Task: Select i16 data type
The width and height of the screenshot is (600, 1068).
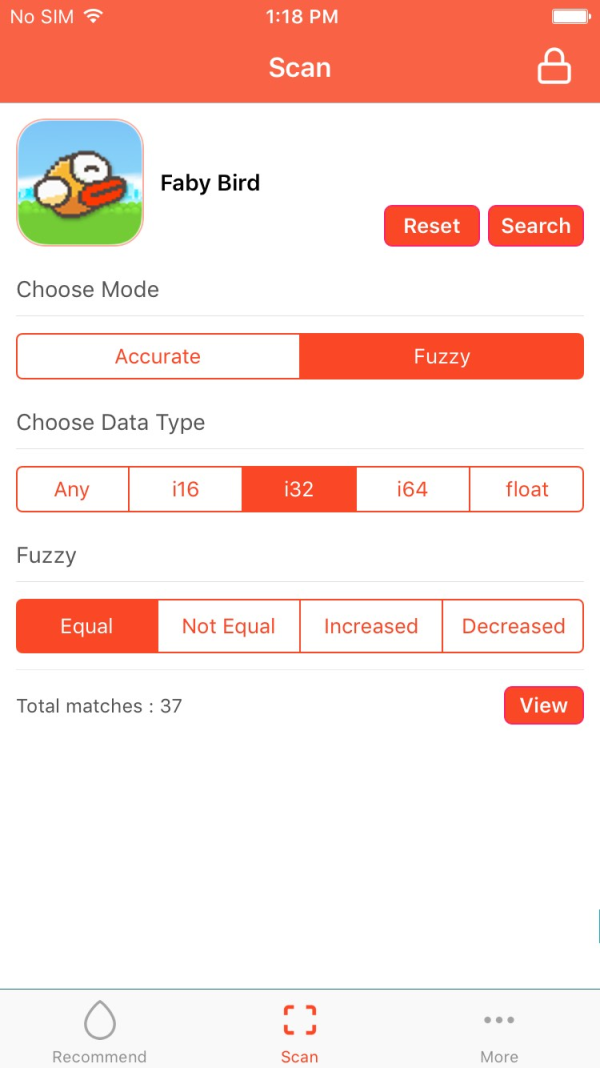Action: (x=185, y=489)
